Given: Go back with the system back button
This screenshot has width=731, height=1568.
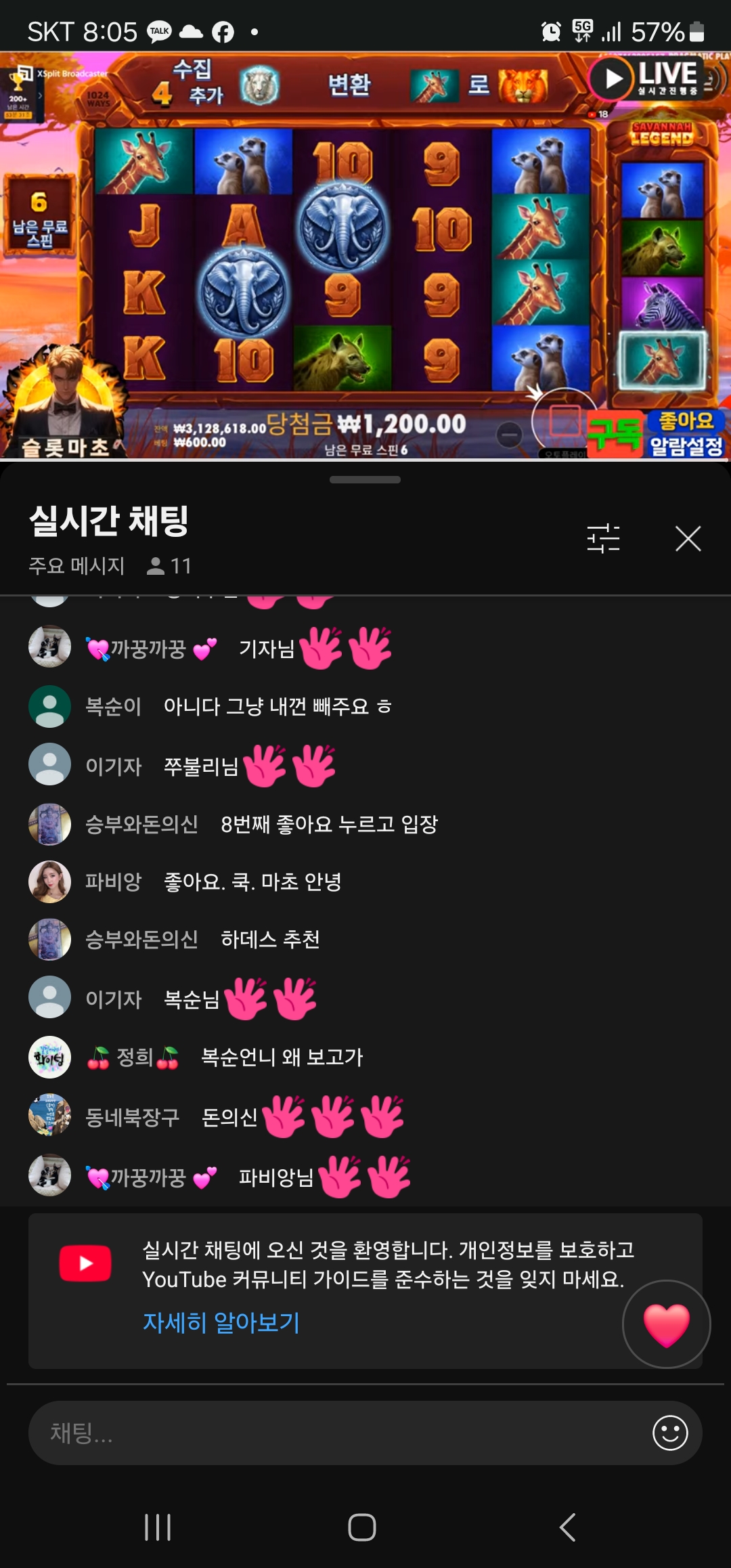Looking at the screenshot, I should click(x=567, y=1527).
